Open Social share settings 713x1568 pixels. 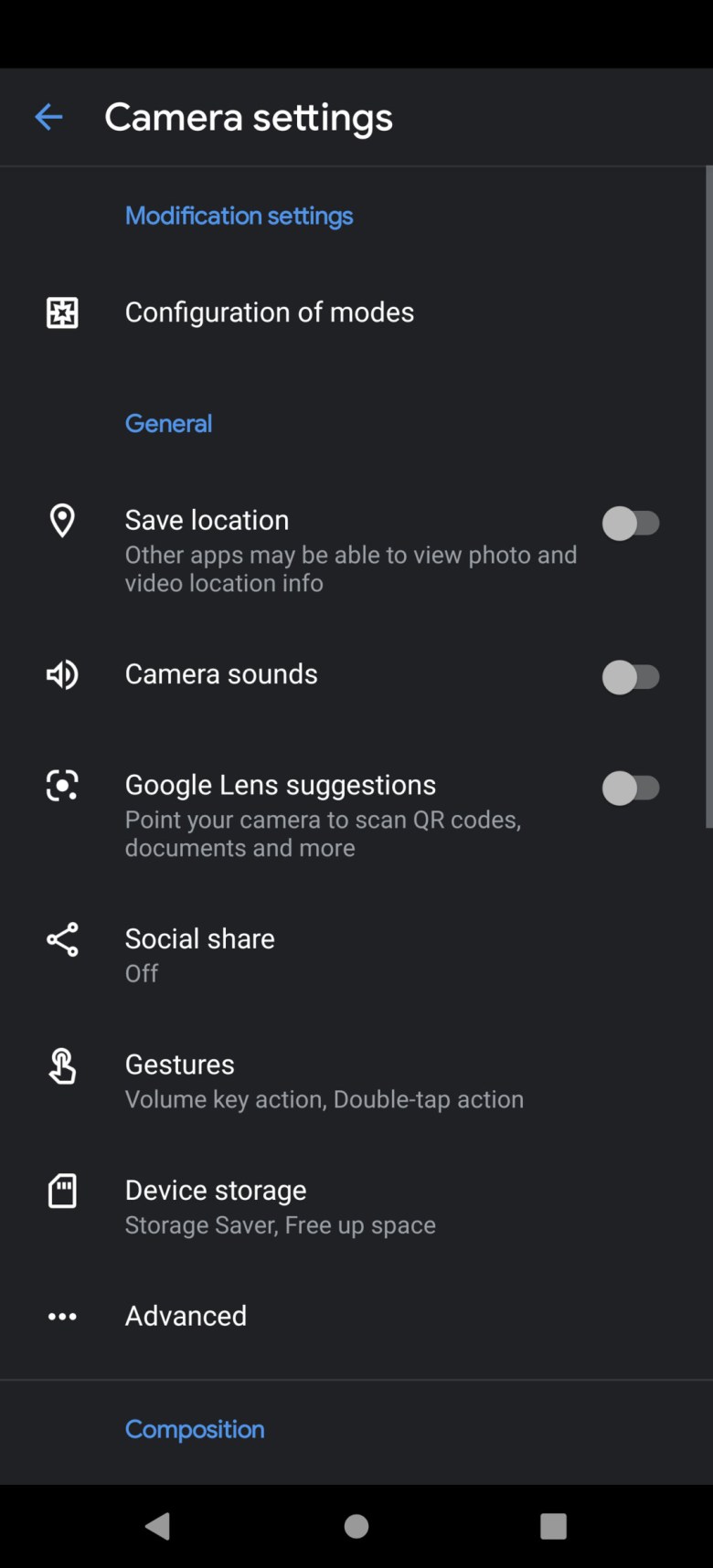356,955
